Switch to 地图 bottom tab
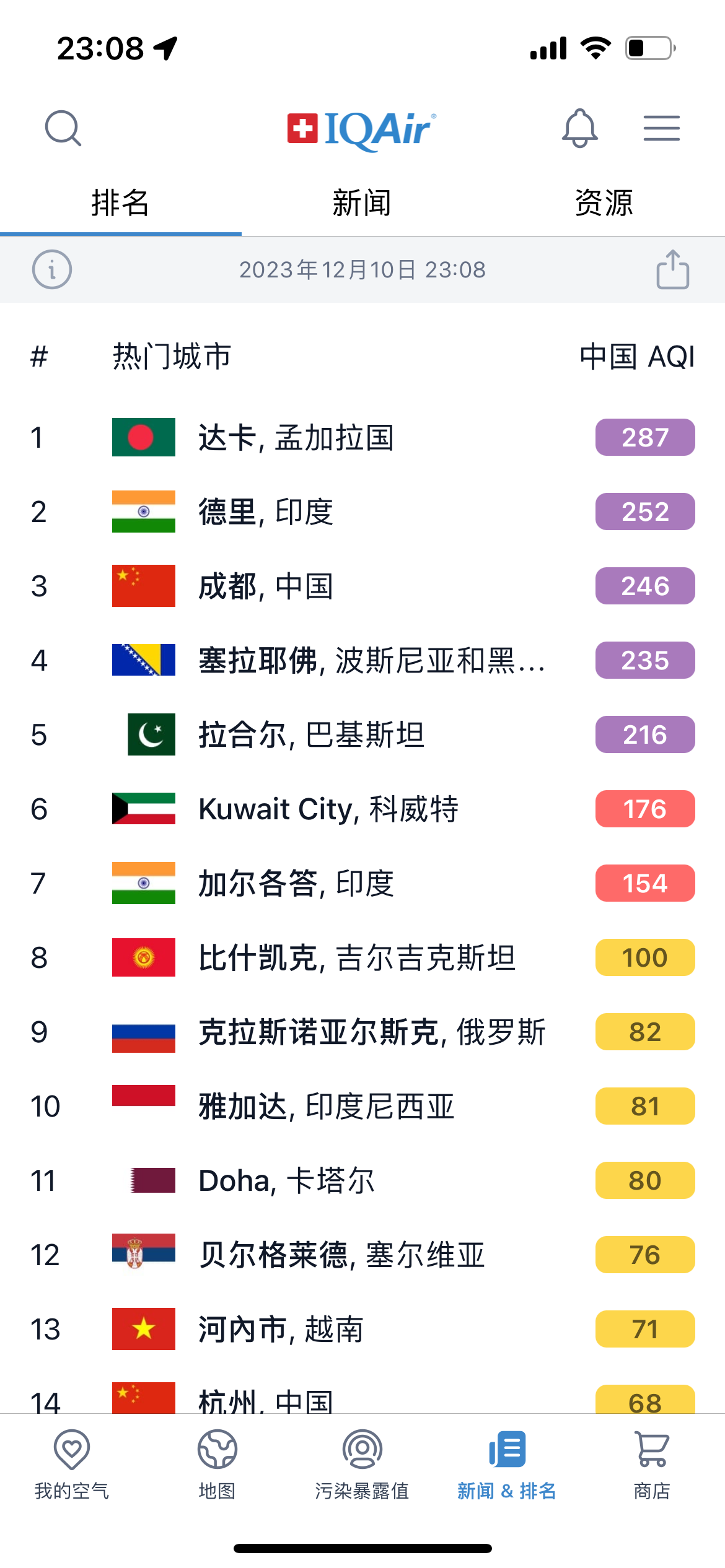This screenshot has width=725, height=1568. pos(217,1465)
